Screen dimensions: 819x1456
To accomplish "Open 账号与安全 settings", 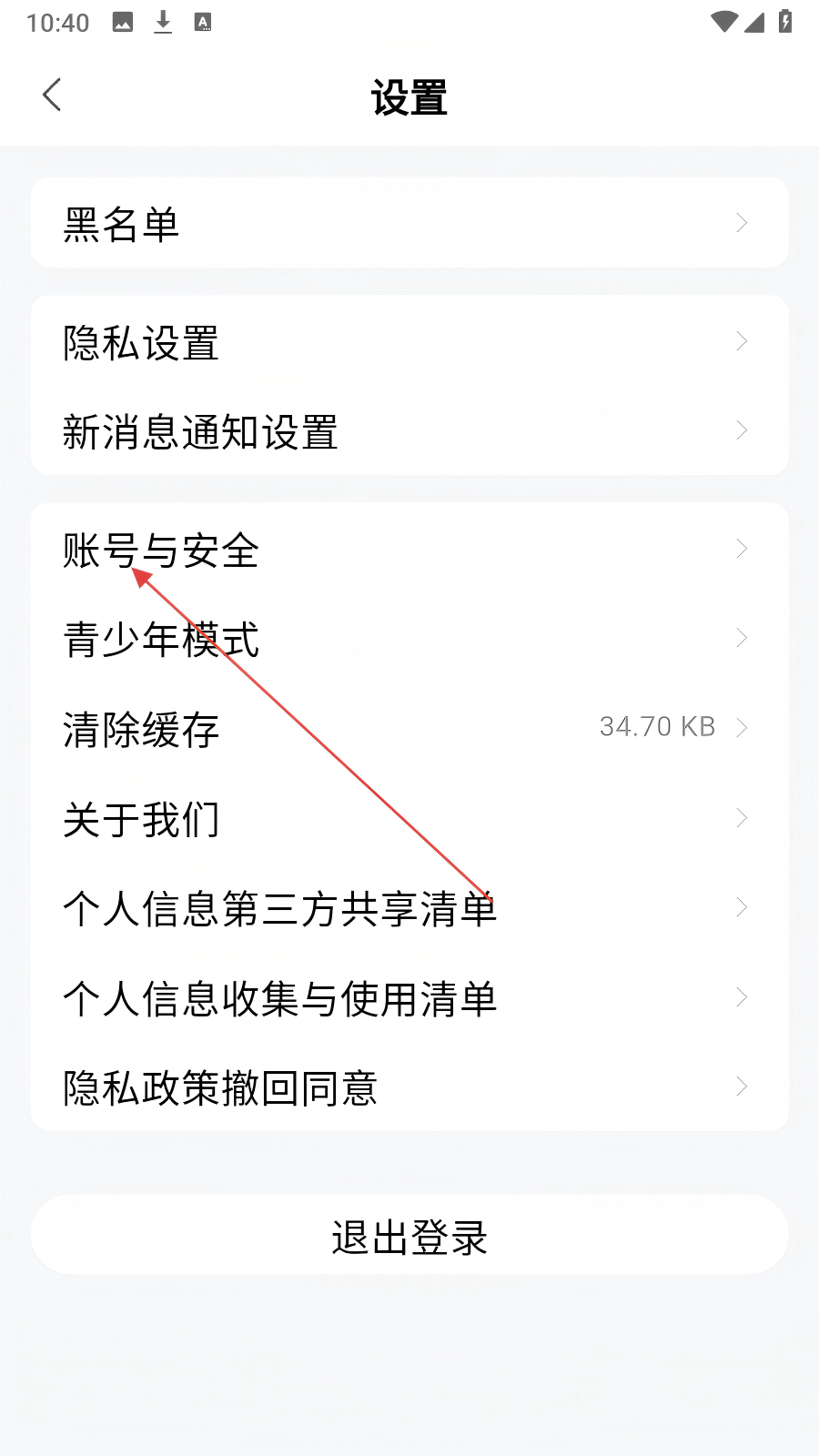I will pyautogui.click(x=409, y=549).
